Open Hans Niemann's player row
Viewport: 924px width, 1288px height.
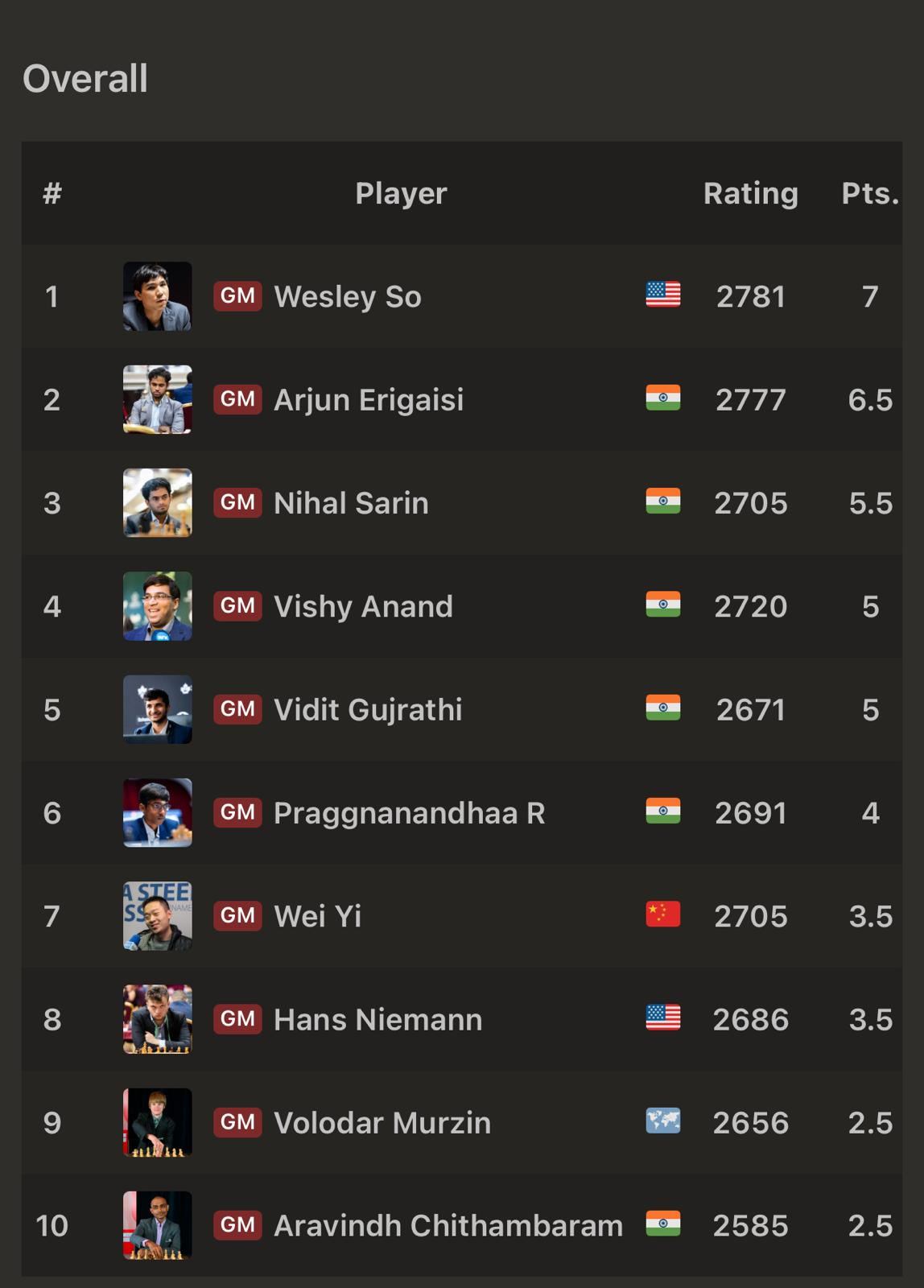[377, 1019]
